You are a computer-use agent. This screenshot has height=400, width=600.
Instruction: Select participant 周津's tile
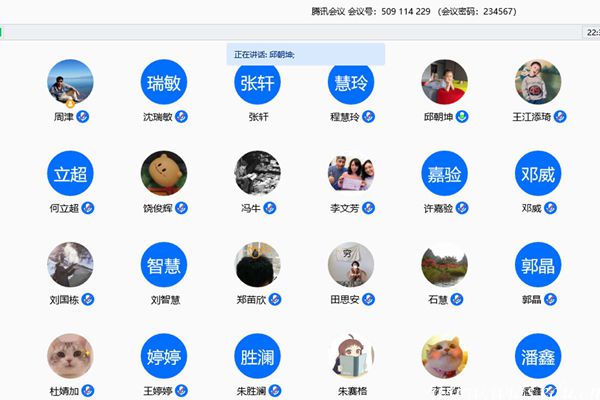(x=70, y=84)
